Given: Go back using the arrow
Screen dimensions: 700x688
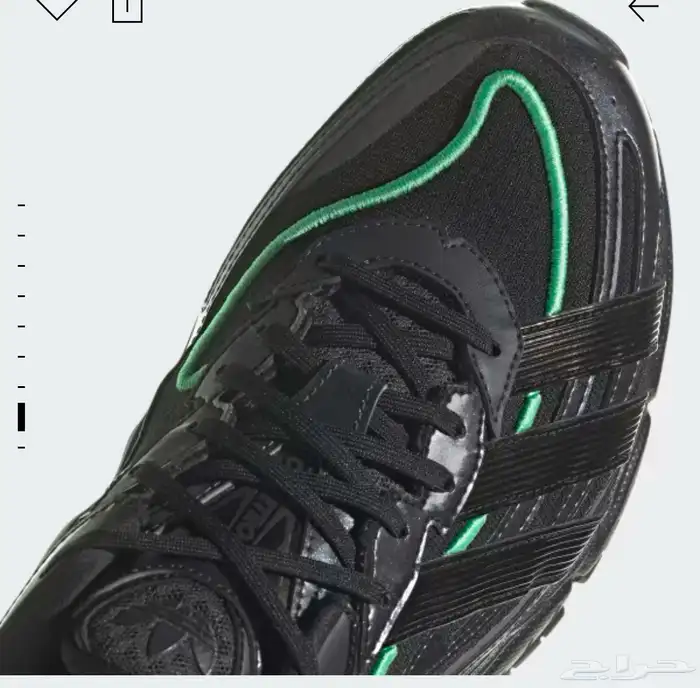Looking at the screenshot, I should pyautogui.click(x=643, y=8).
